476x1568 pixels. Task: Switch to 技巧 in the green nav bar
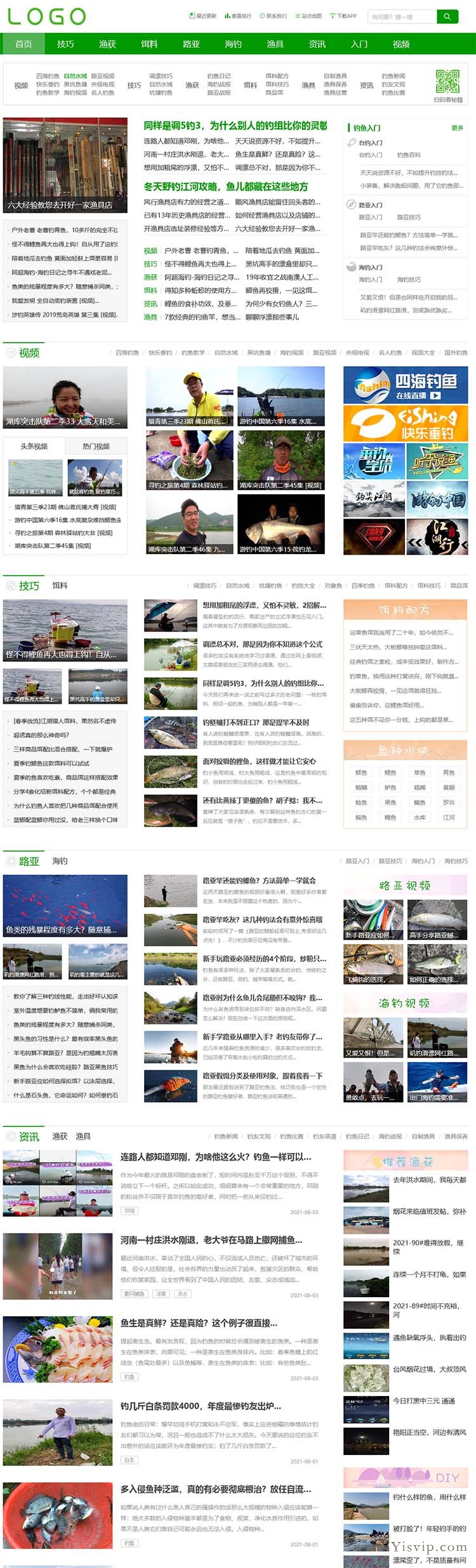[65, 44]
